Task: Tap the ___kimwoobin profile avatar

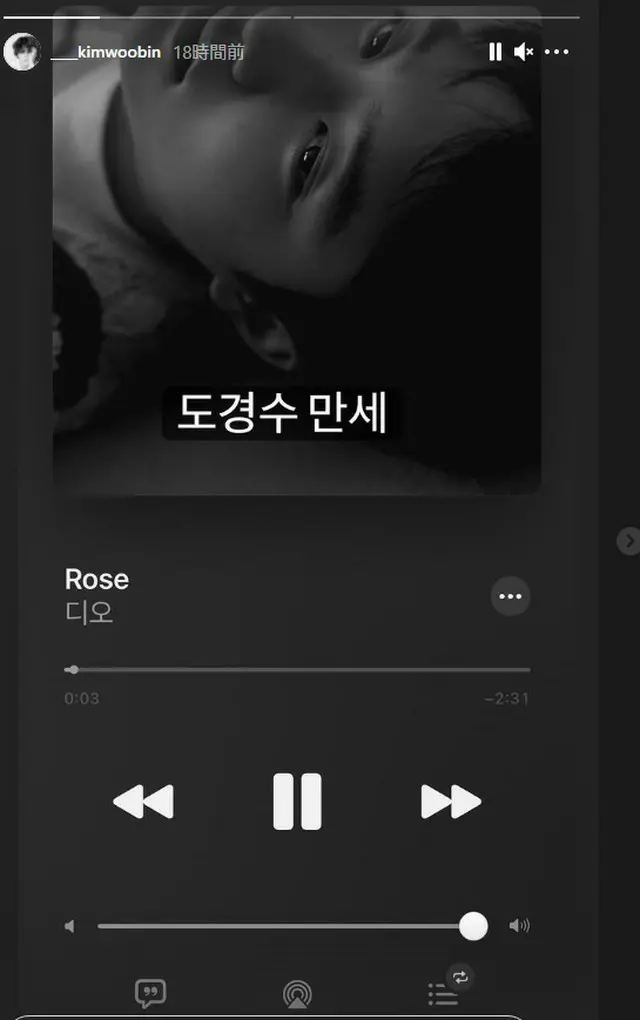Action: pyautogui.click(x=22, y=52)
